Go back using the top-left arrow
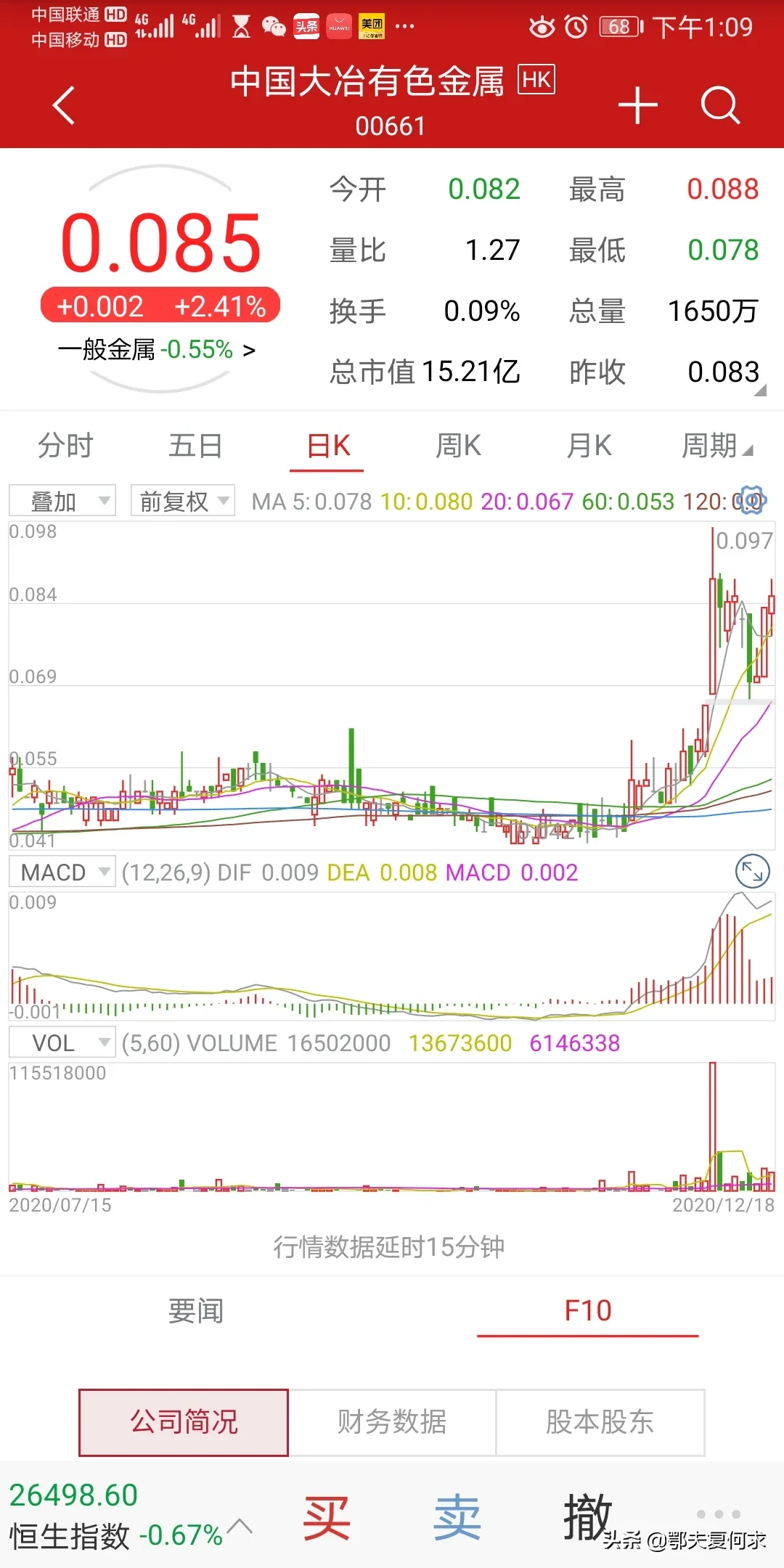Image resolution: width=784 pixels, height=1568 pixels. click(64, 105)
